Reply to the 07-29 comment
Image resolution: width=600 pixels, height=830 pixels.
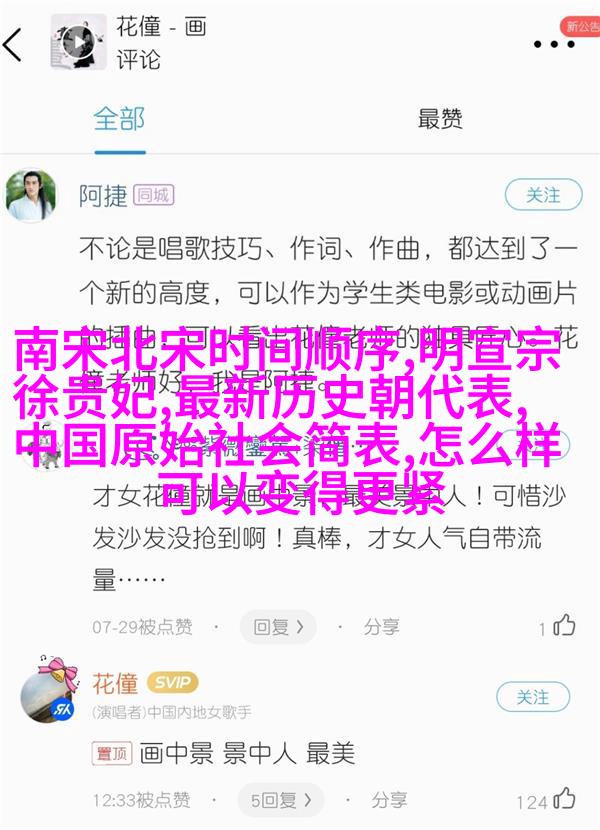click(278, 627)
